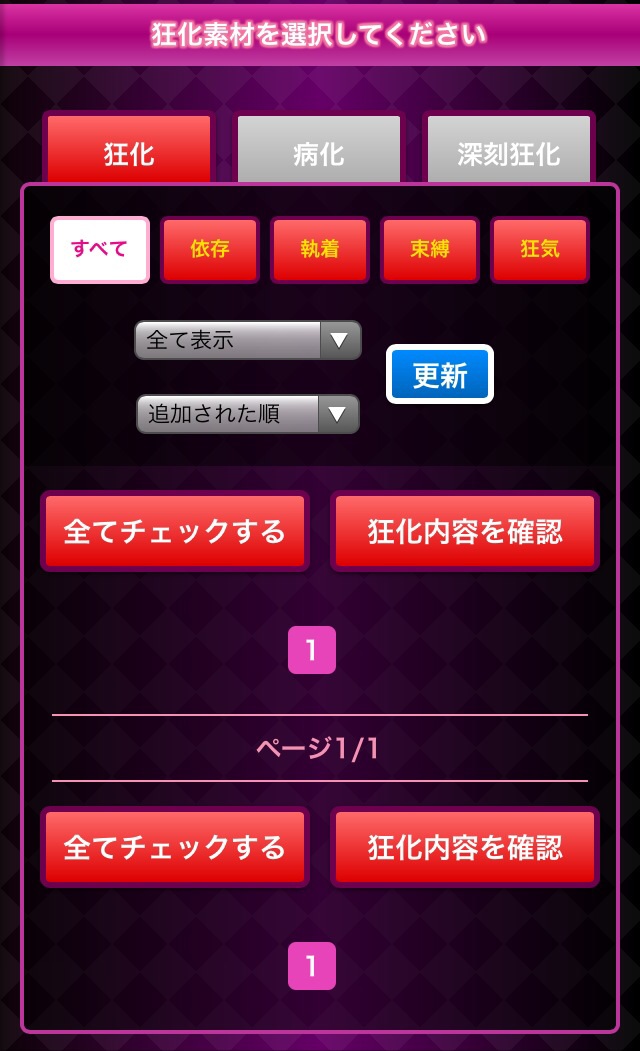Switch to the 狂化 tab

pyautogui.click(x=129, y=152)
